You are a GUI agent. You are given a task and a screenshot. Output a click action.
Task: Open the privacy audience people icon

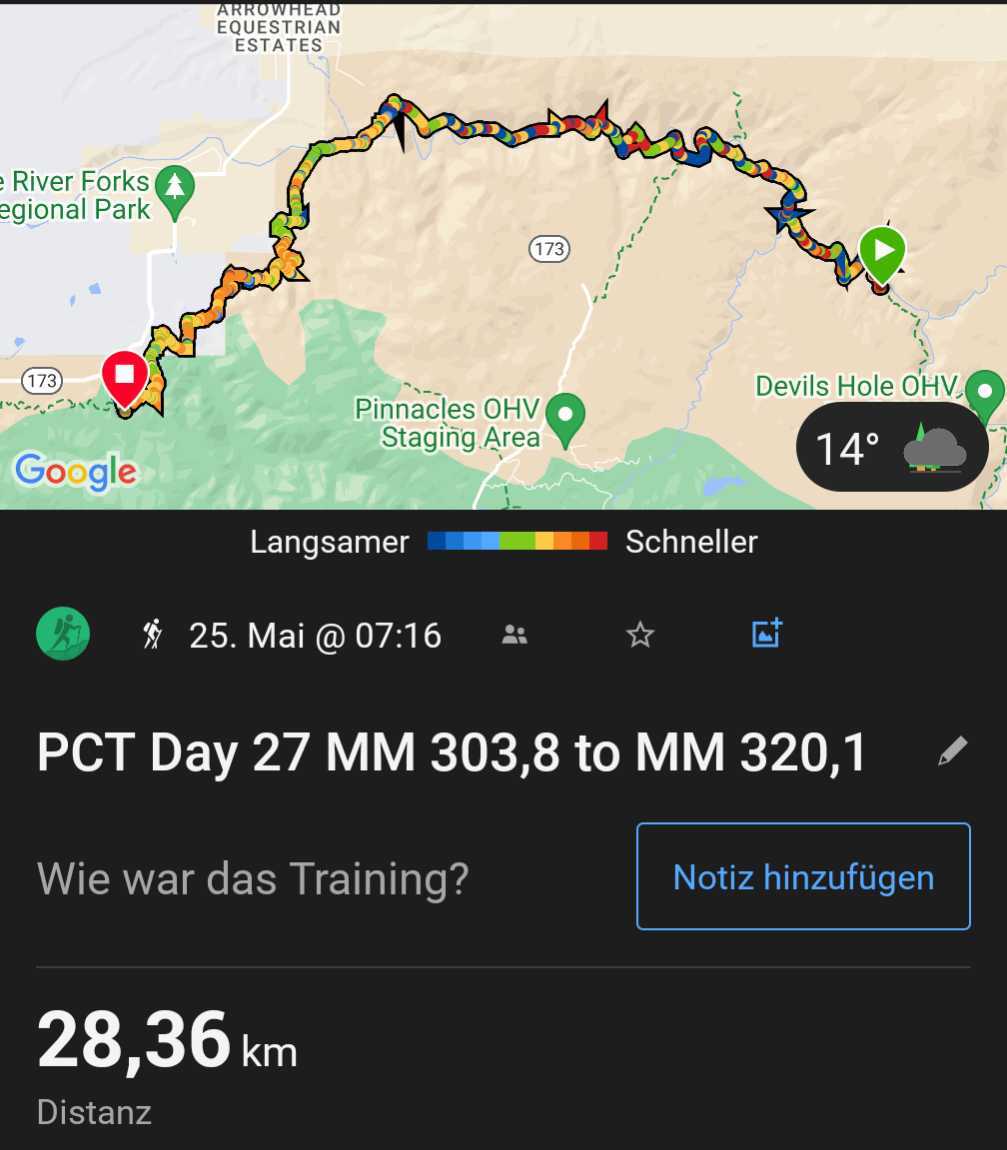(515, 634)
